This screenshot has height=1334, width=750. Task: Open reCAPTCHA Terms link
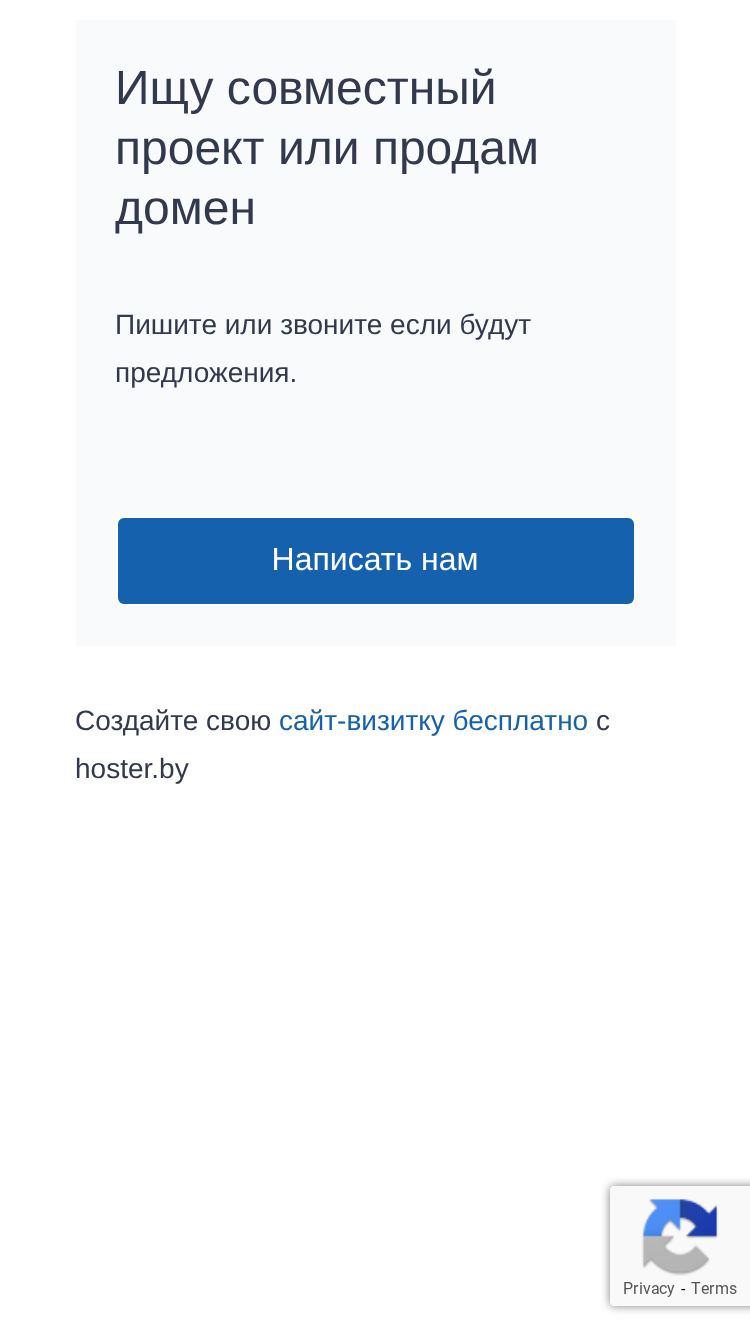714,1288
